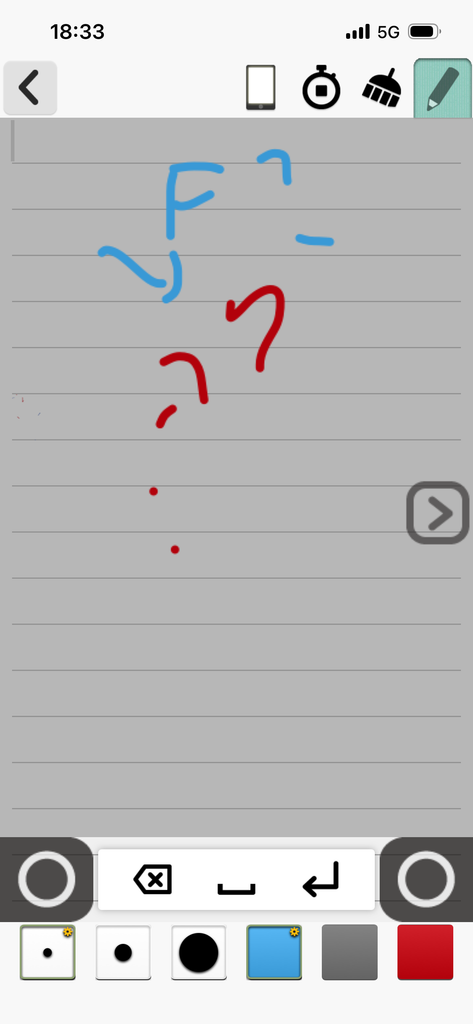Hit the backspace delete key
The height and width of the screenshot is (1024, 473).
pyautogui.click(x=153, y=880)
